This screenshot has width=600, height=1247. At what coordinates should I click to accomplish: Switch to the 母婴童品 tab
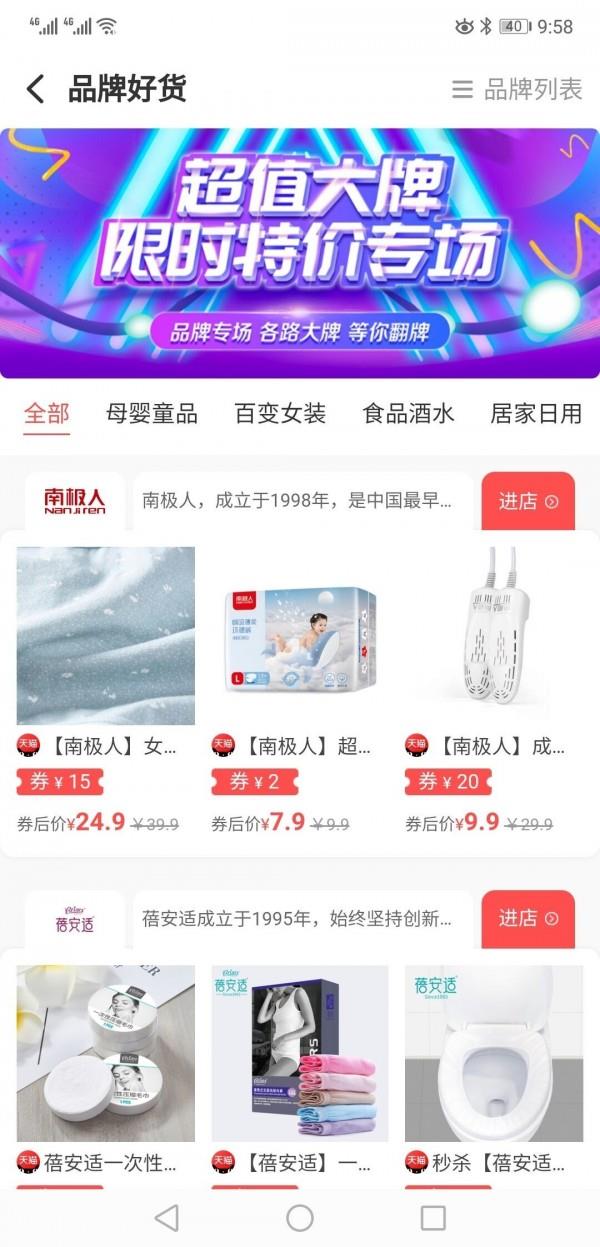[x=152, y=414]
